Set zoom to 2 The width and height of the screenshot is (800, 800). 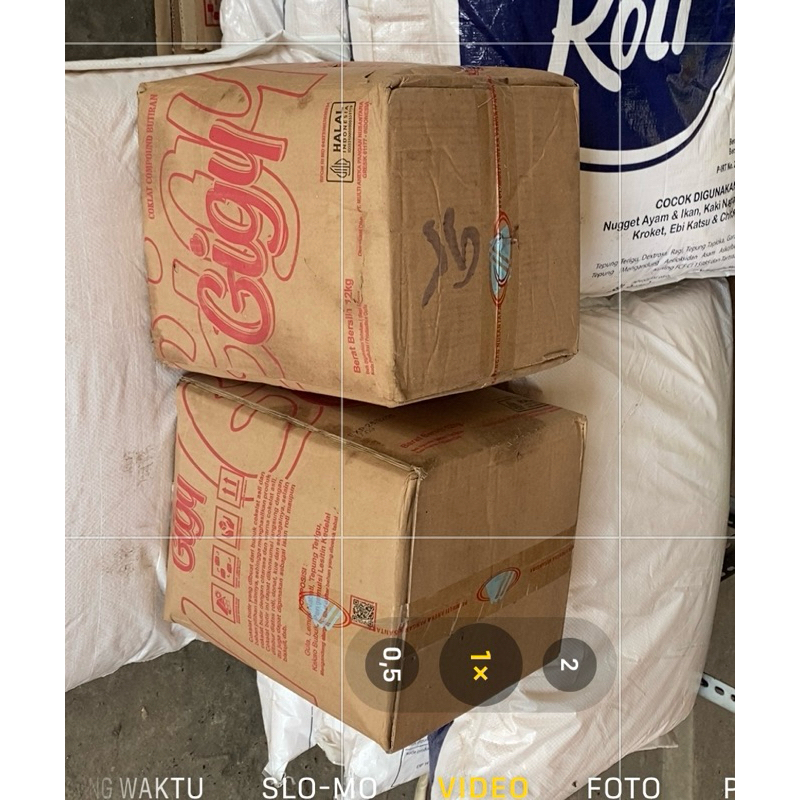click(569, 664)
